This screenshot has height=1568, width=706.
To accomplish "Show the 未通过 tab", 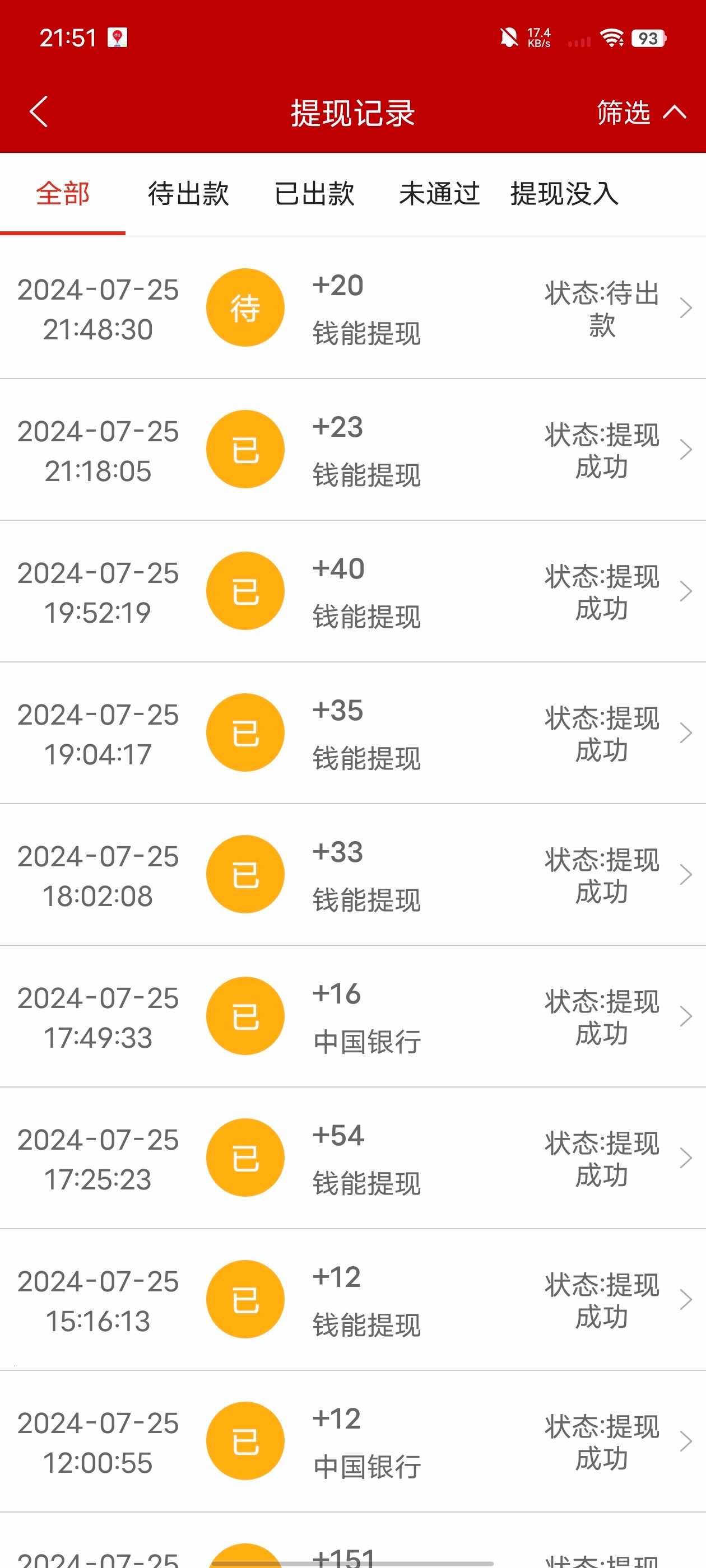I will [x=439, y=194].
